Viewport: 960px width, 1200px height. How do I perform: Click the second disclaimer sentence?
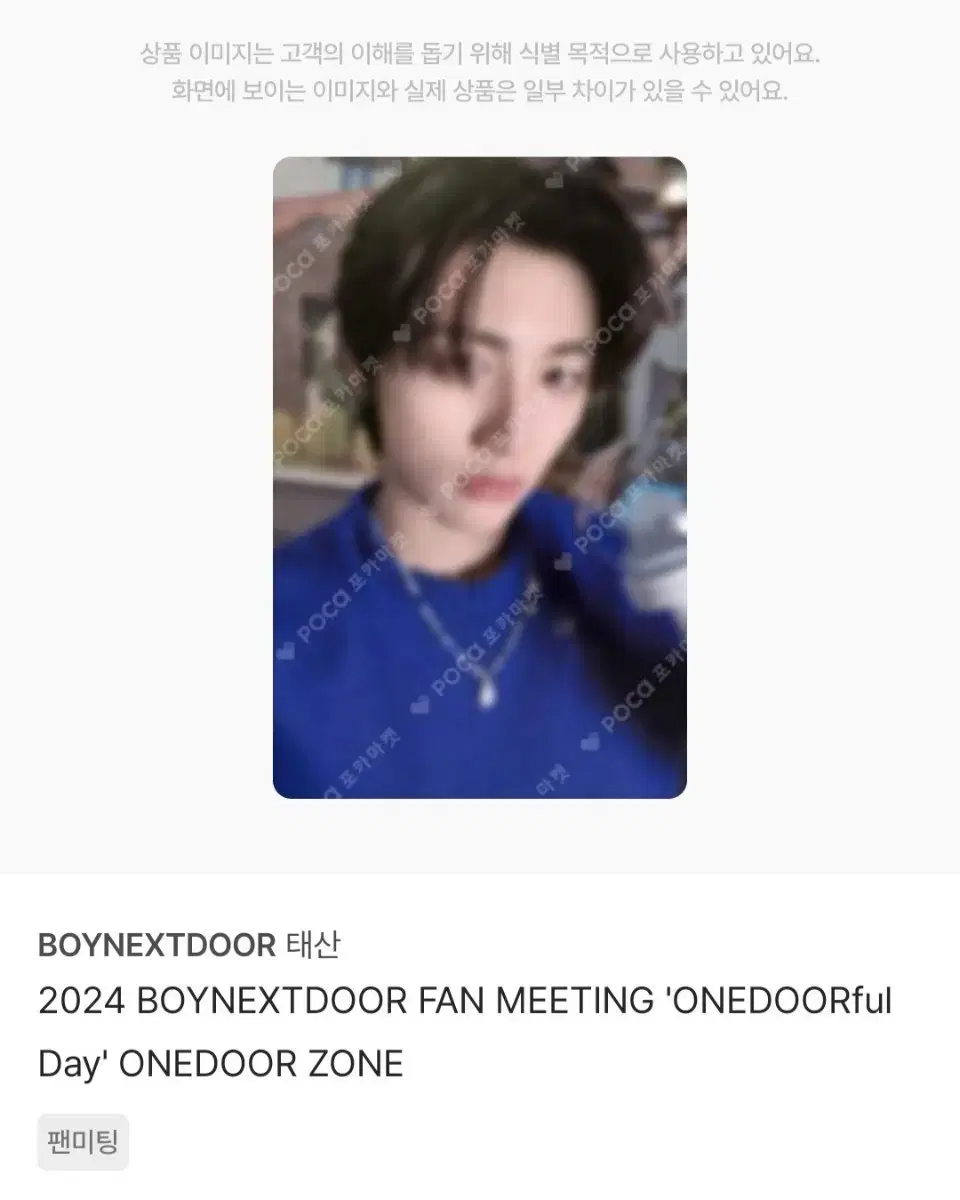[x=480, y=93]
